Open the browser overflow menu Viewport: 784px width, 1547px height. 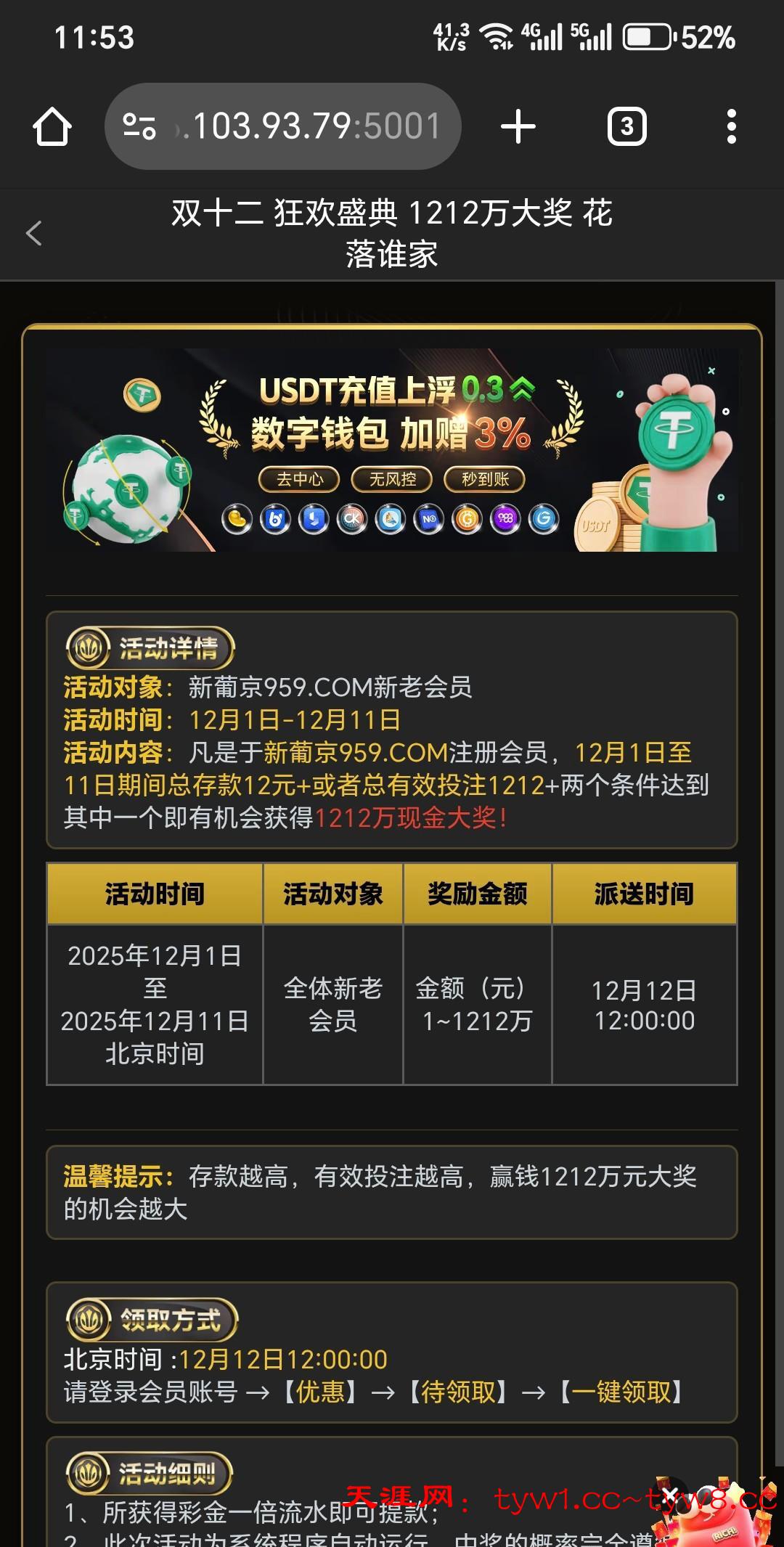coord(731,127)
